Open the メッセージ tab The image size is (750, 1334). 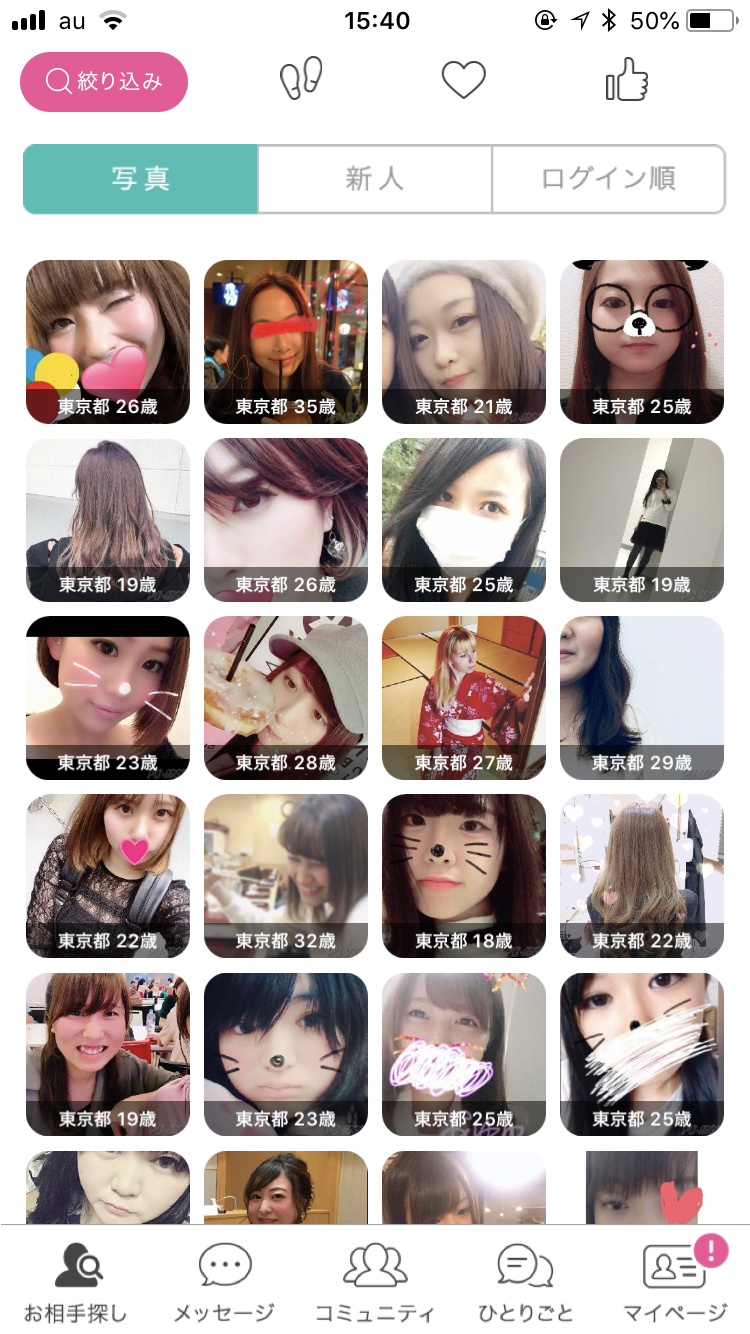click(224, 1282)
